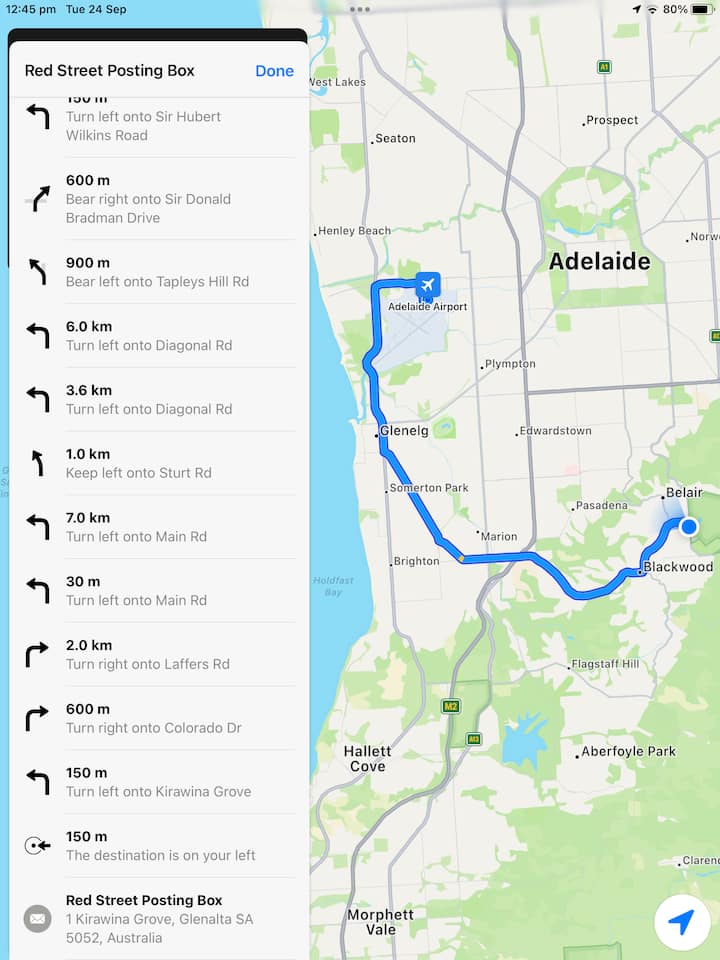Select the Turn right onto Laffers Rd step
The image size is (720, 960).
[159, 654]
